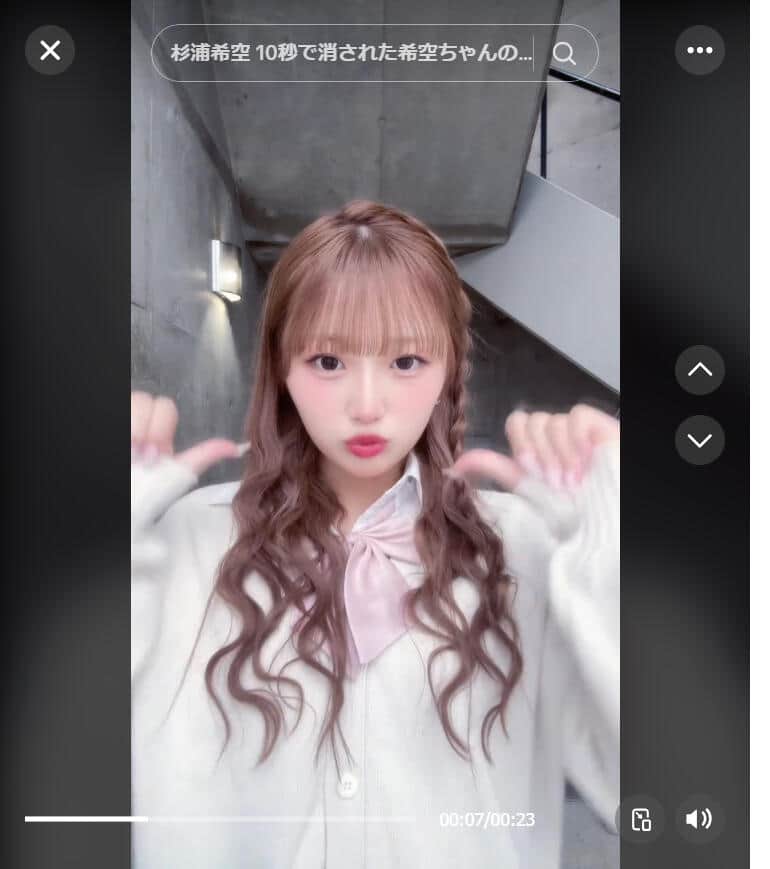Mute the video sound
770x869 pixels.
698,819
